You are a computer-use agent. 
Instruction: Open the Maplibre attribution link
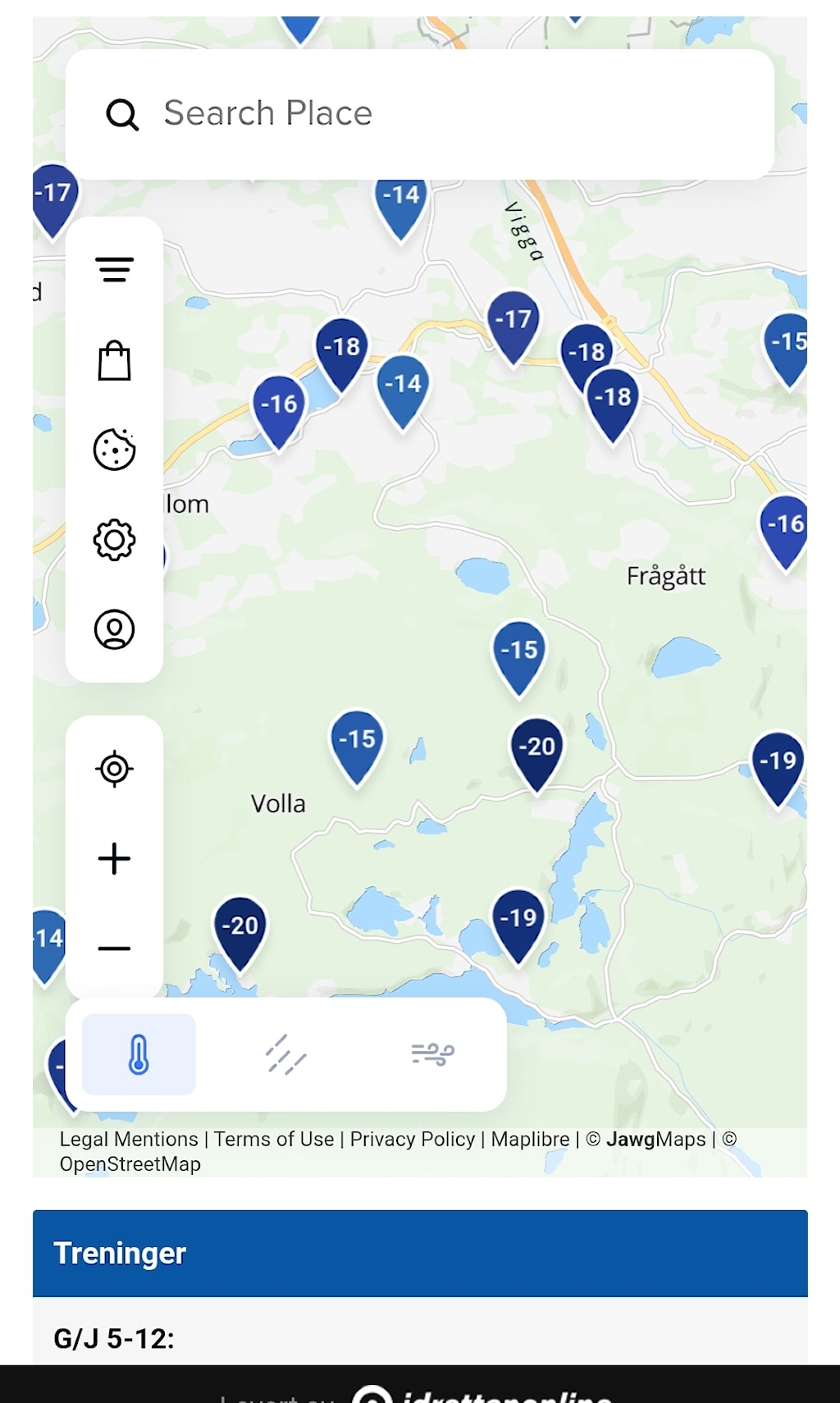[530, 1139]
